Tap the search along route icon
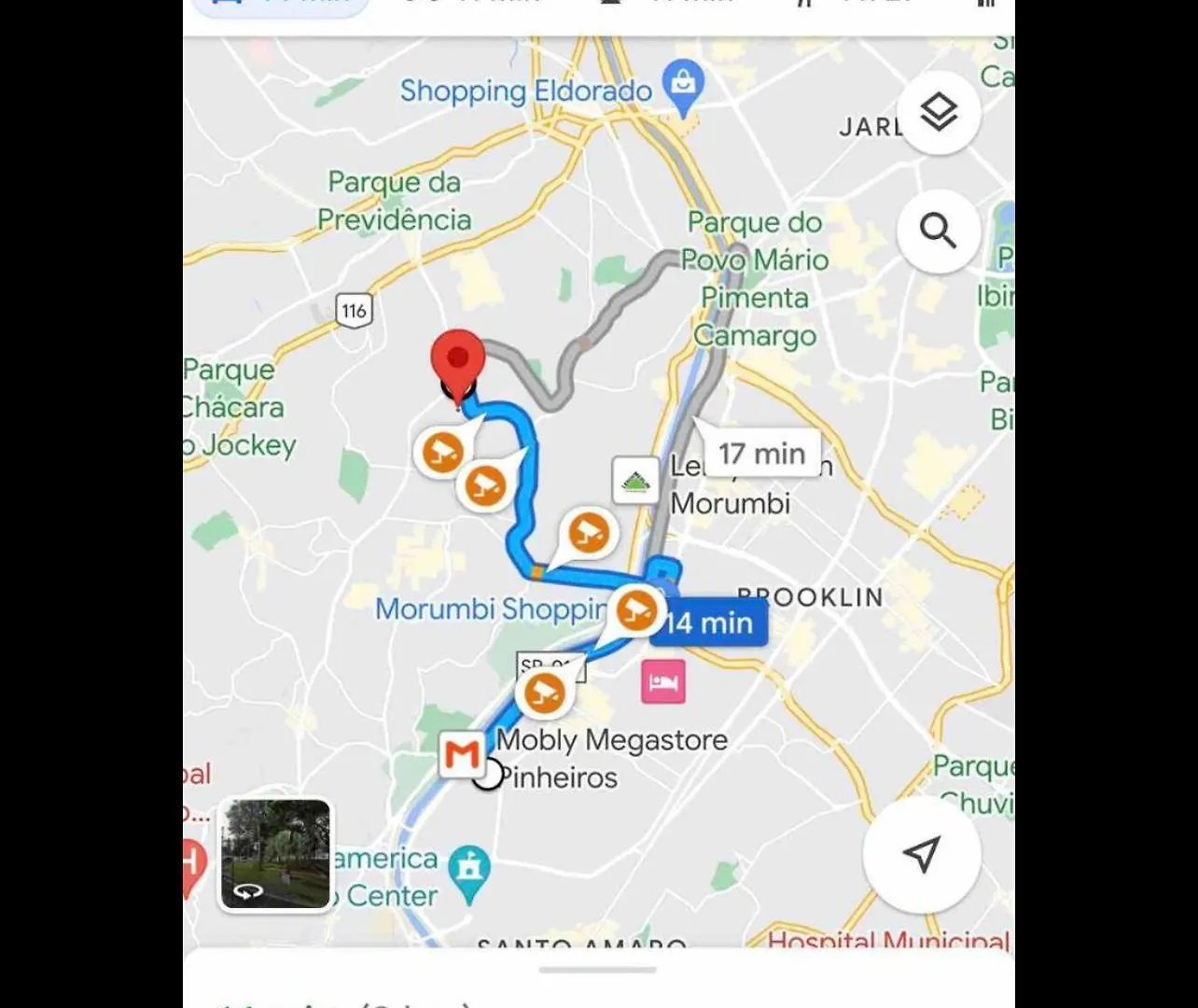This screenshot has height=1008, width=1198. pyautogui.click(x=939, y=231)
